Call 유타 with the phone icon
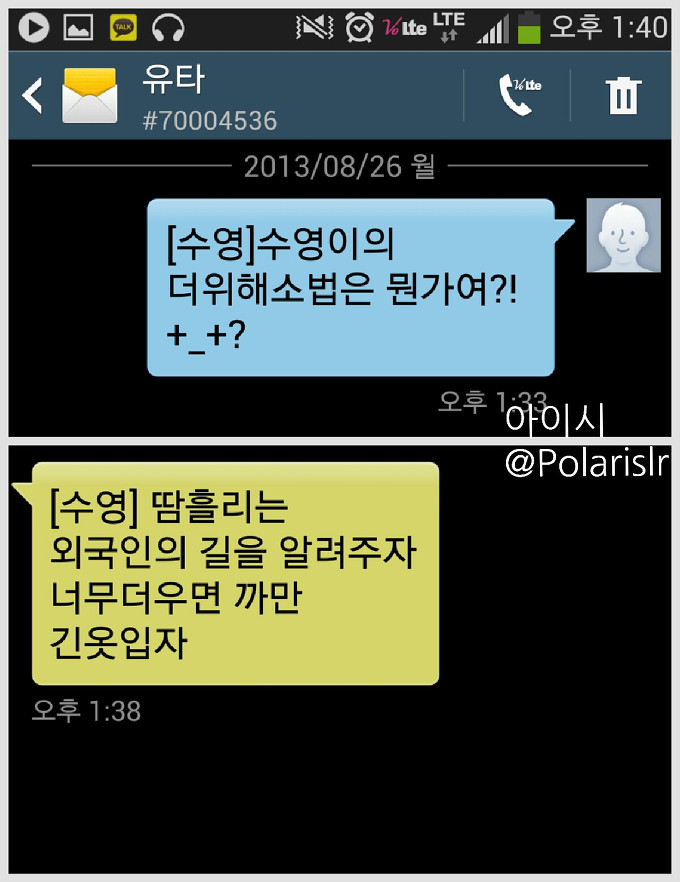 (x=518, y=95)
